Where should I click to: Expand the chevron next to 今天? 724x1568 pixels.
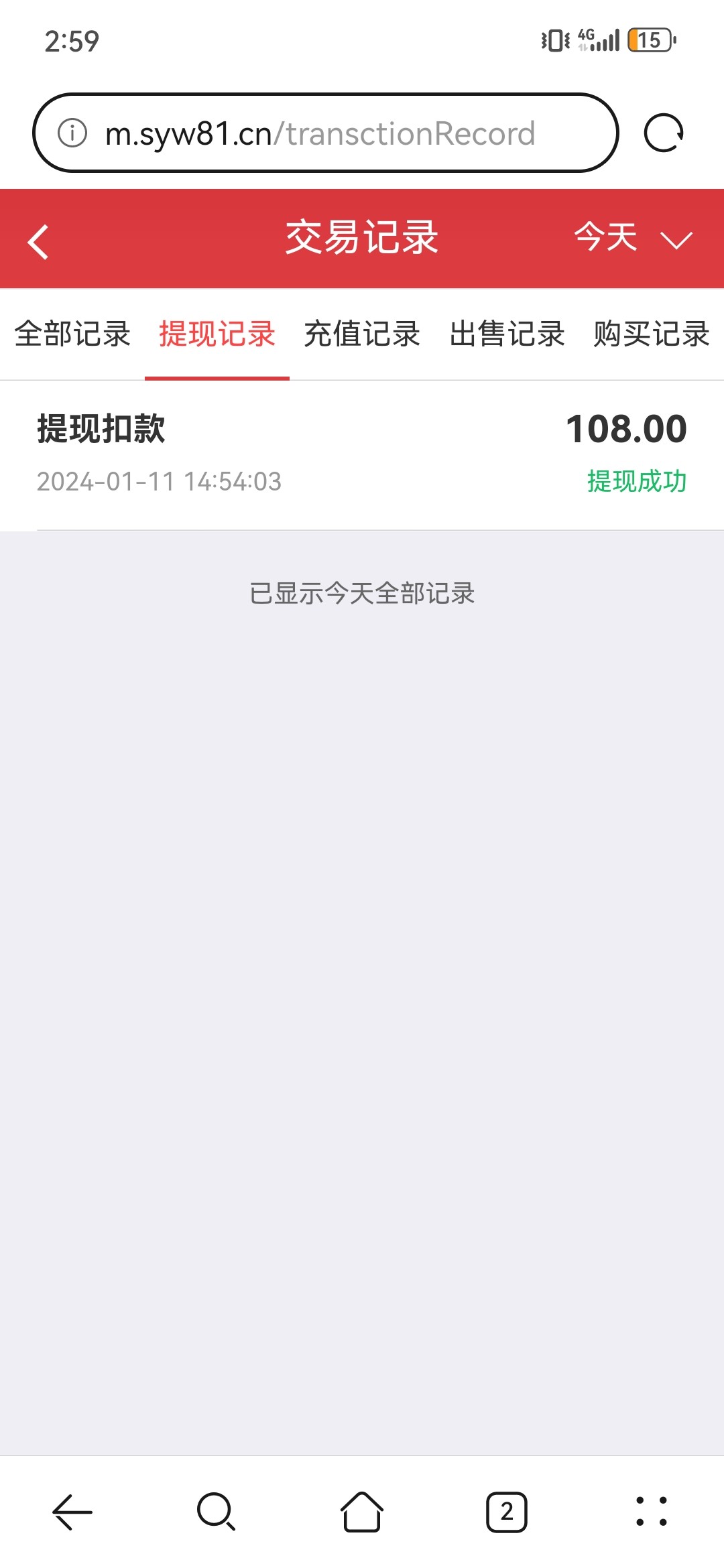[675, 243]
